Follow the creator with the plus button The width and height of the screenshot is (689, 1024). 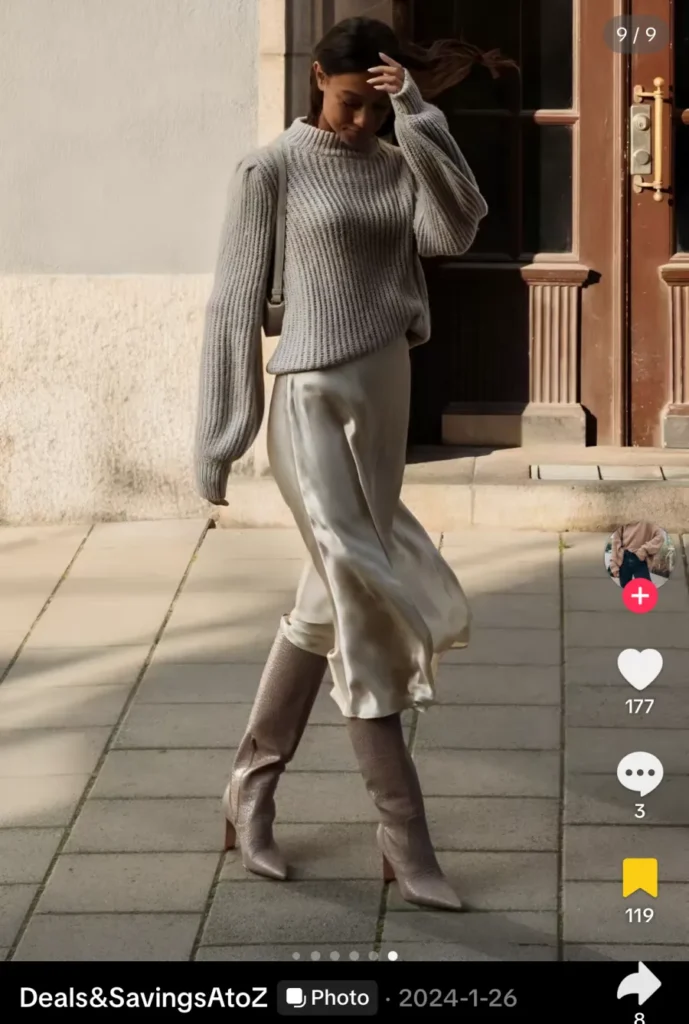coord(640,596)
